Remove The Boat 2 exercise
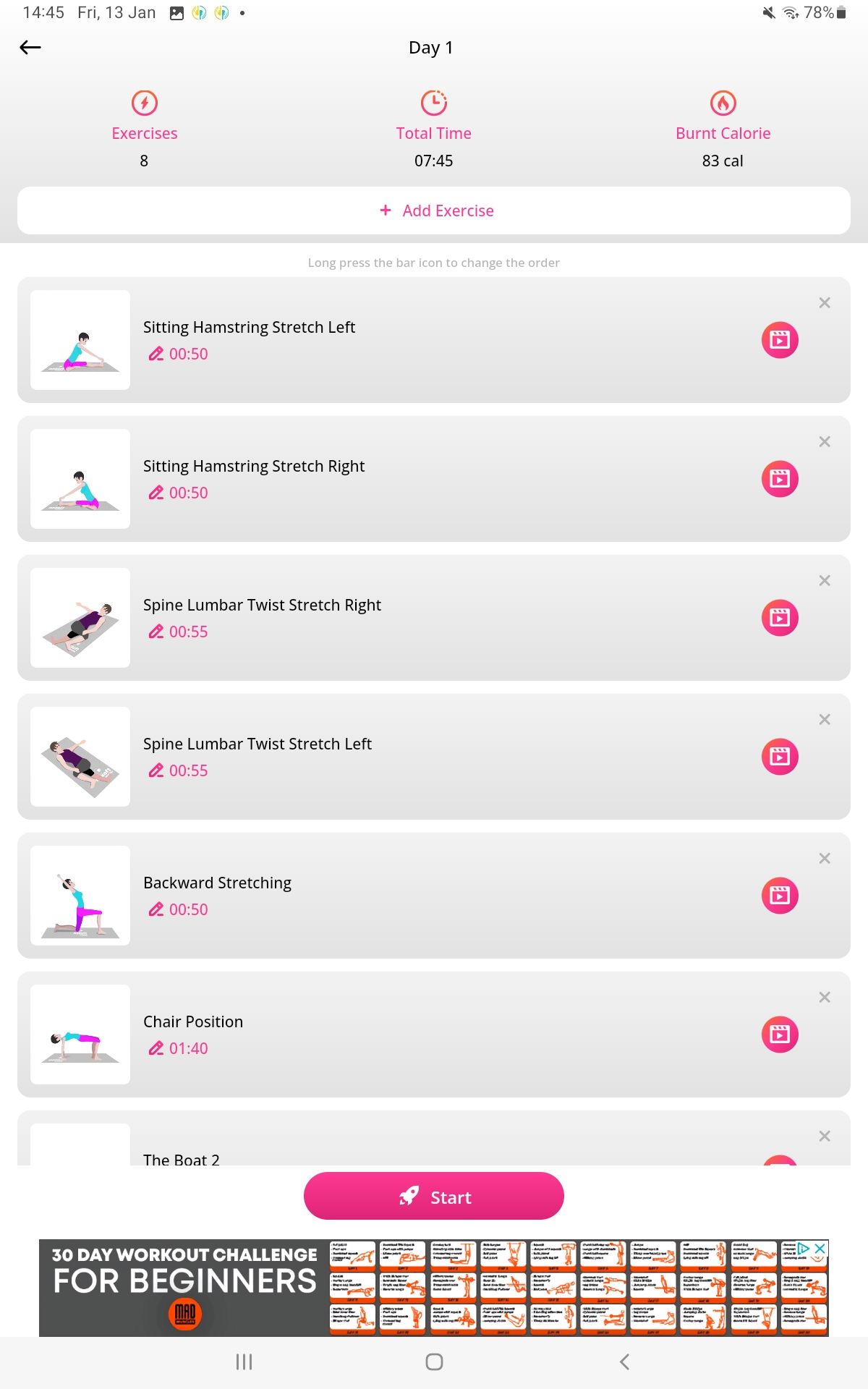 824,1137
